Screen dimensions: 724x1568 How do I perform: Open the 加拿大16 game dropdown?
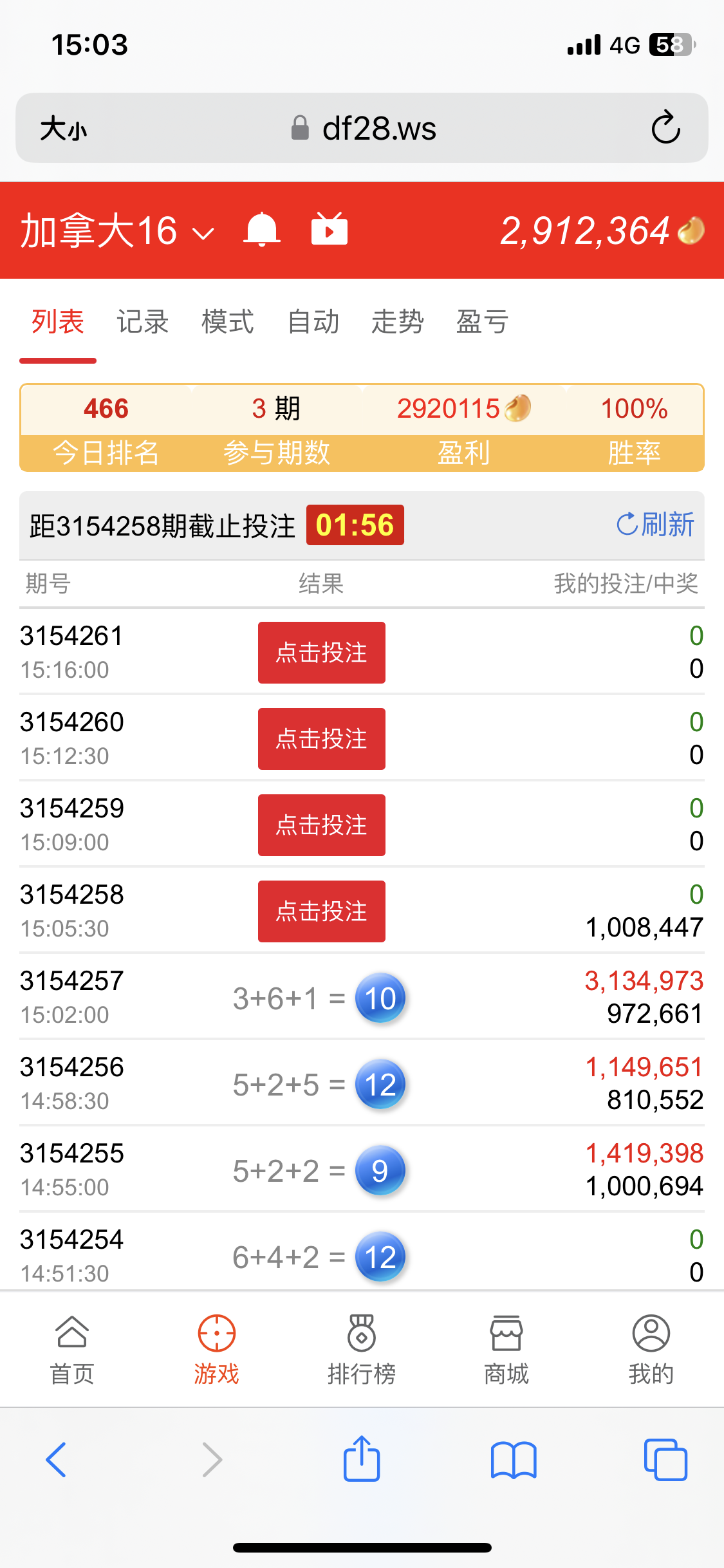click(x=117, y=231)
